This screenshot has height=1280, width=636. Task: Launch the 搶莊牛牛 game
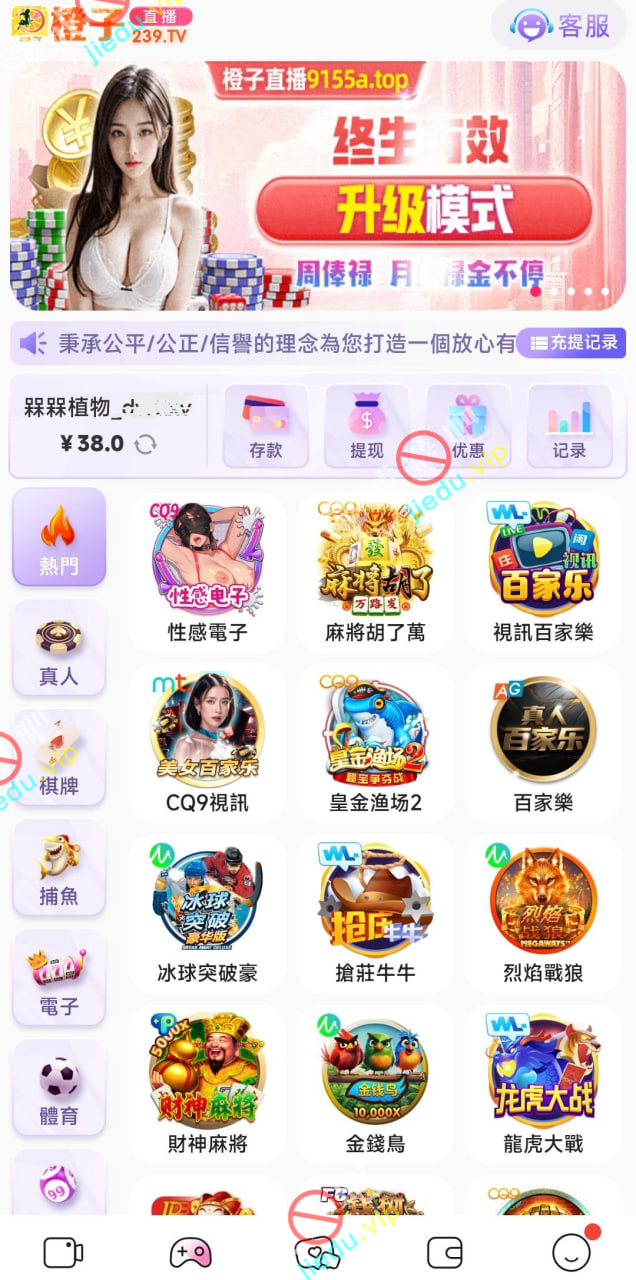(375, 912)
